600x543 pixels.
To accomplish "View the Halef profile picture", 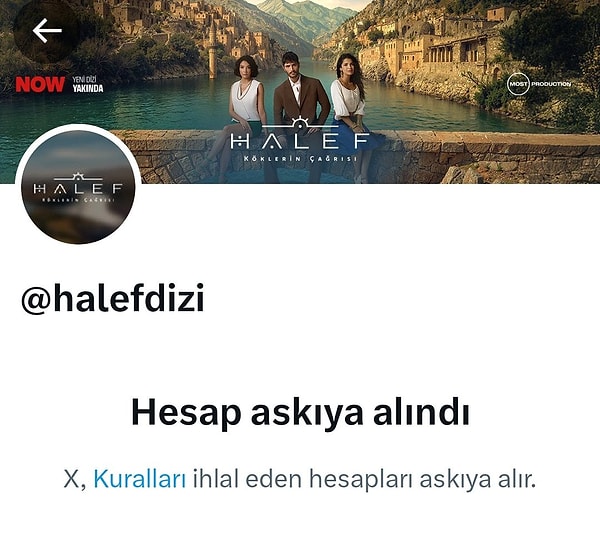I will (78, 186).
